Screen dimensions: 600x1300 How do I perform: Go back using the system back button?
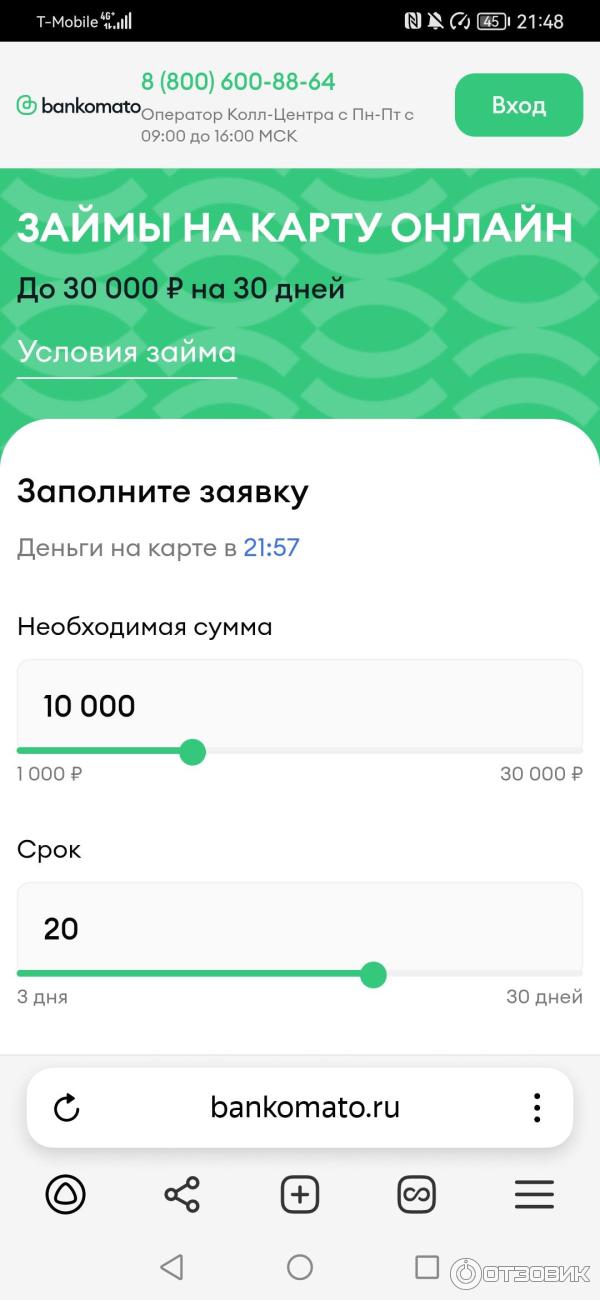[x=172, y=1268]
